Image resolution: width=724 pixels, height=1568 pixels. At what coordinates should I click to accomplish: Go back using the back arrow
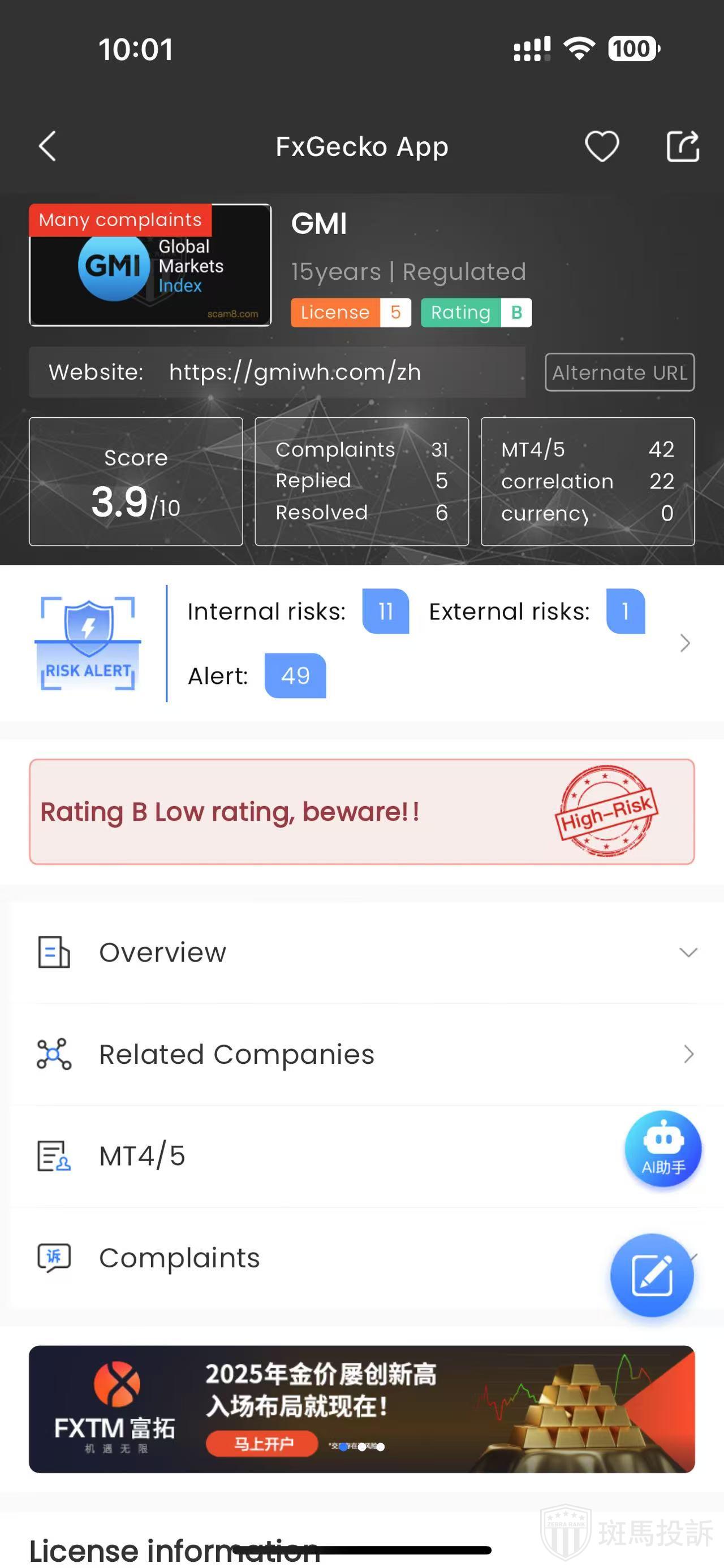[48, 146]
